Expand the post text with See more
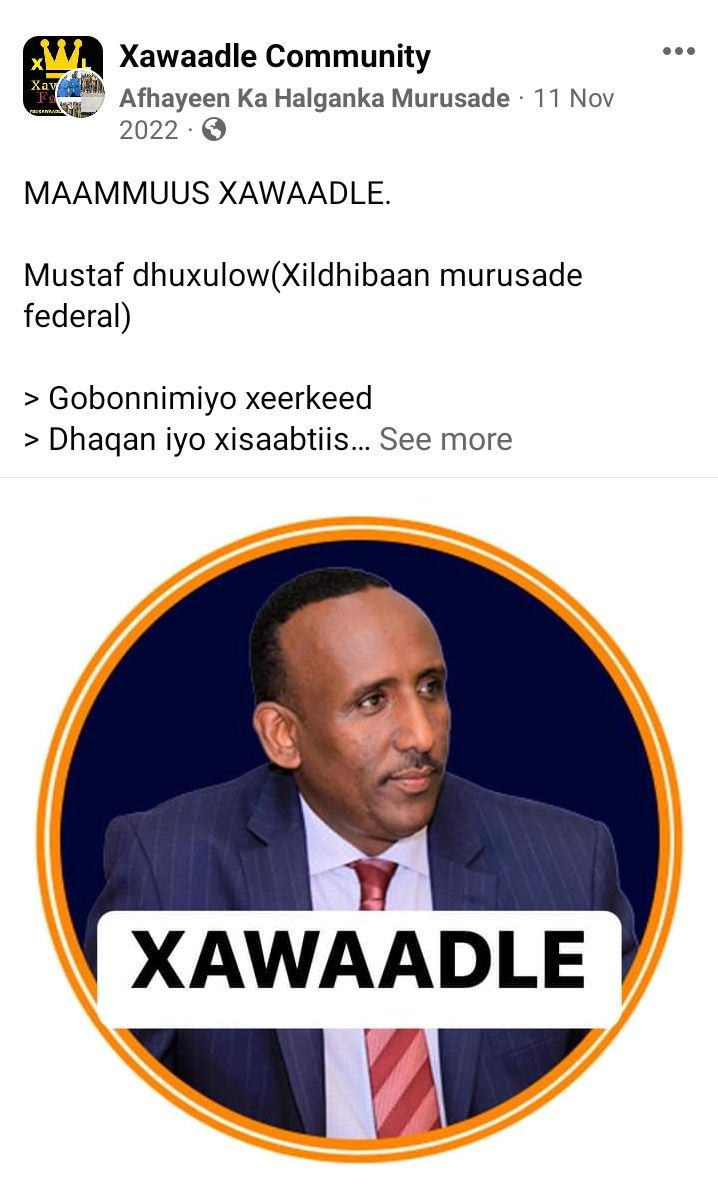Viewport: 718px width, 1193px height. (x=446, y=439)
